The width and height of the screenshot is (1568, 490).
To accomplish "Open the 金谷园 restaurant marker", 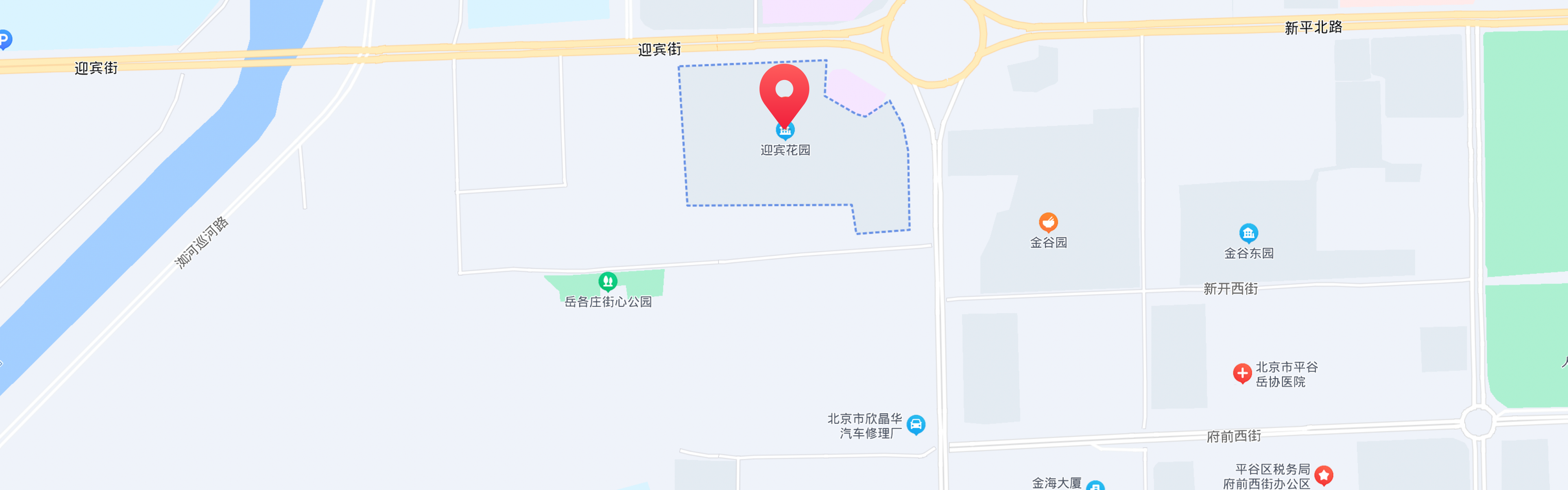I will coord(1047,222).
